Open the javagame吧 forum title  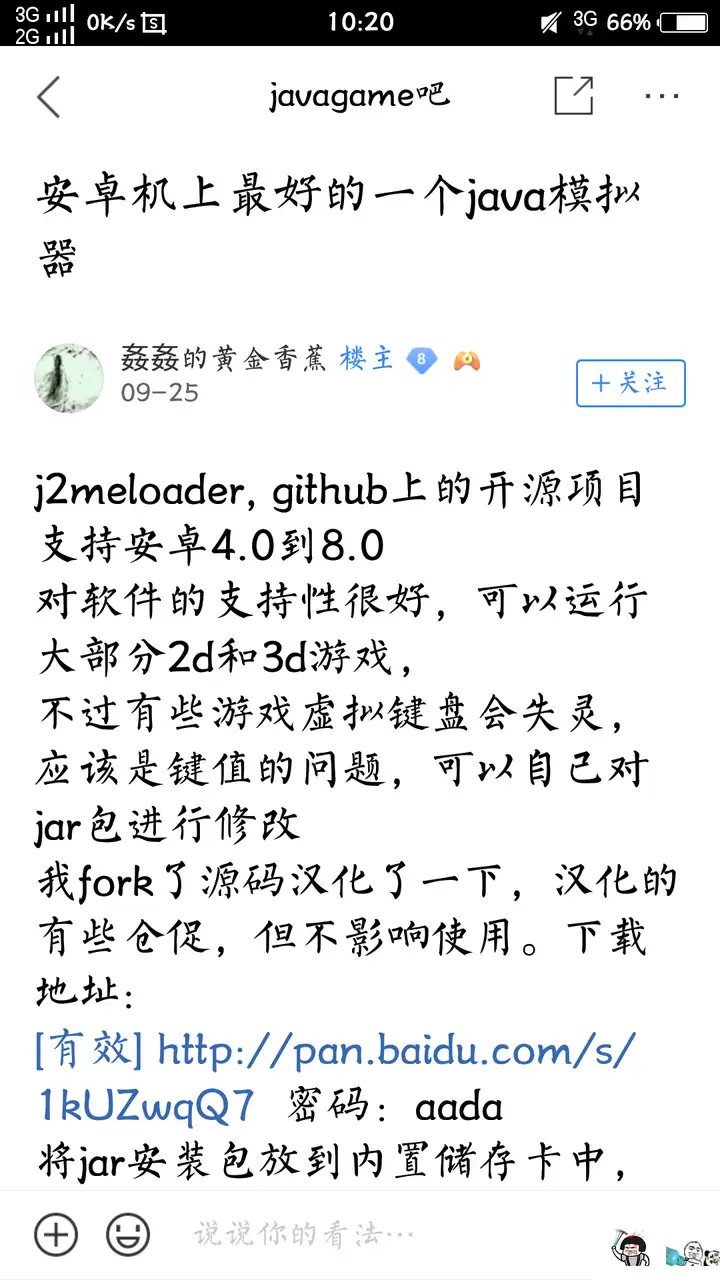[x=359, y=96]
